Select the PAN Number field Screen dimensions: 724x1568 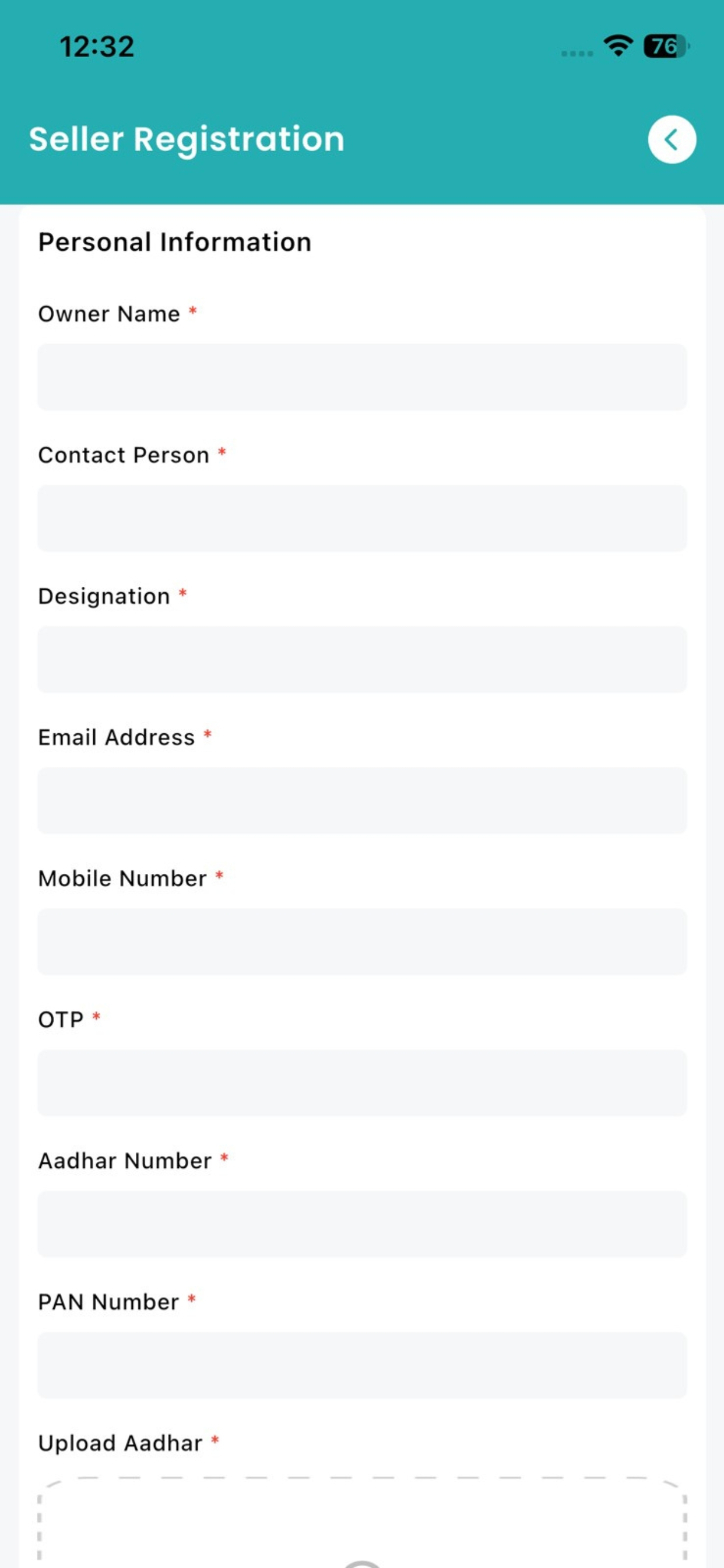362,1366
